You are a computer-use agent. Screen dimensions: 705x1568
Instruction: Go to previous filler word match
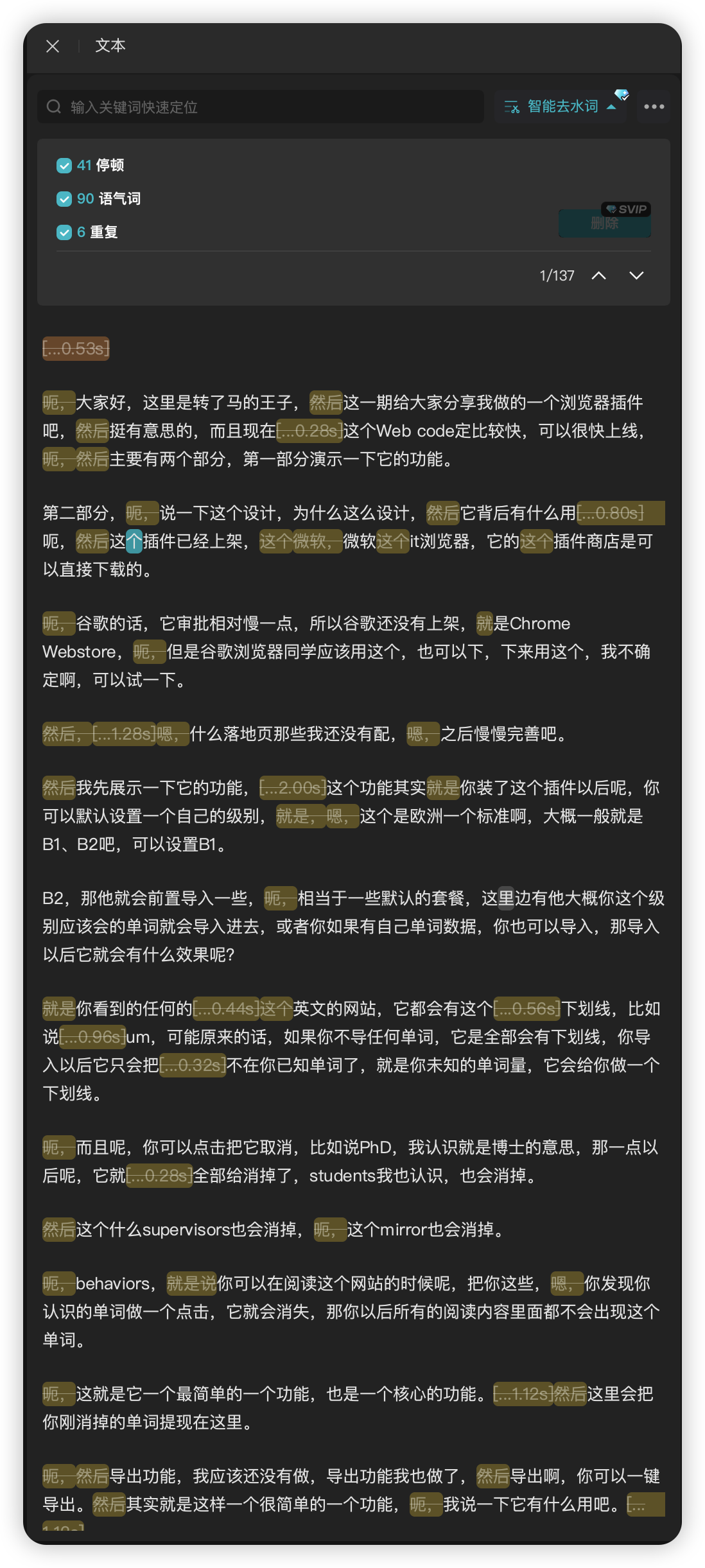(x=598, y=275)
